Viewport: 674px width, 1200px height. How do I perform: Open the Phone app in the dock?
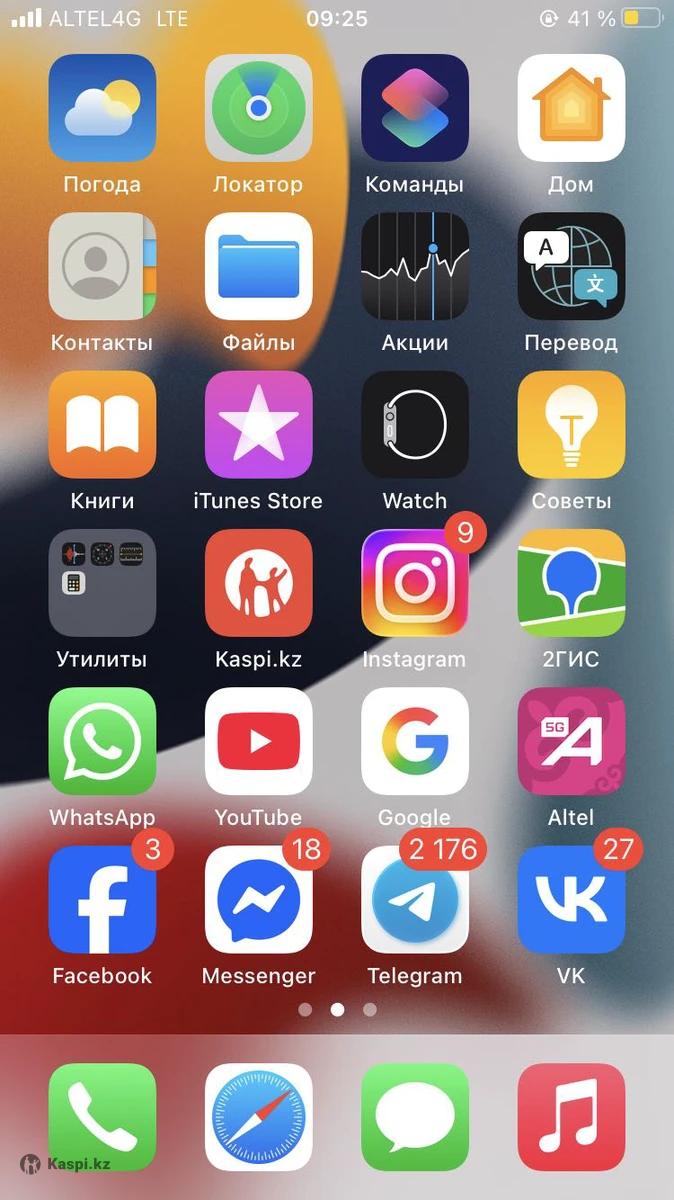pos(102,1116)
